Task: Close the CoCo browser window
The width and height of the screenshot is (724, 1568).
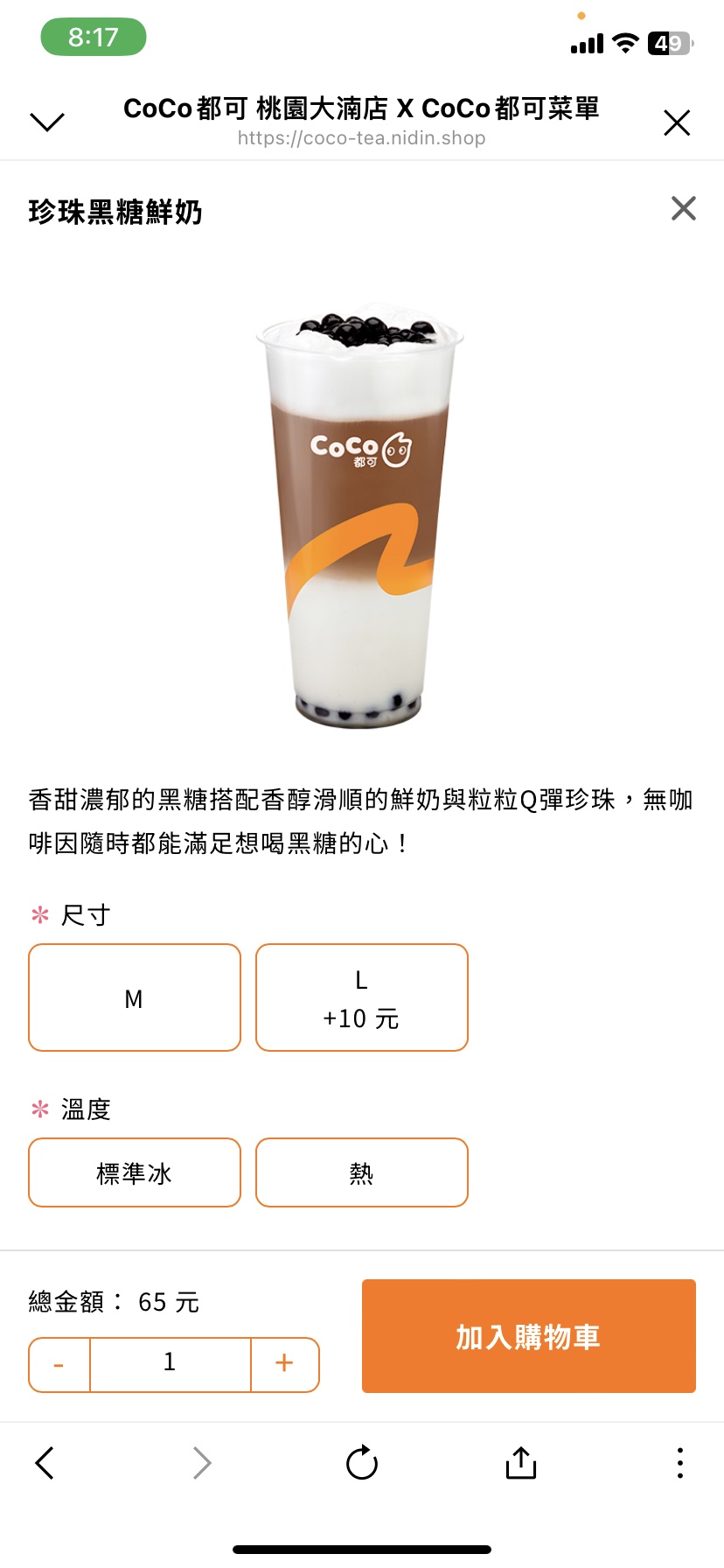Action: click(x=677, y=122)
